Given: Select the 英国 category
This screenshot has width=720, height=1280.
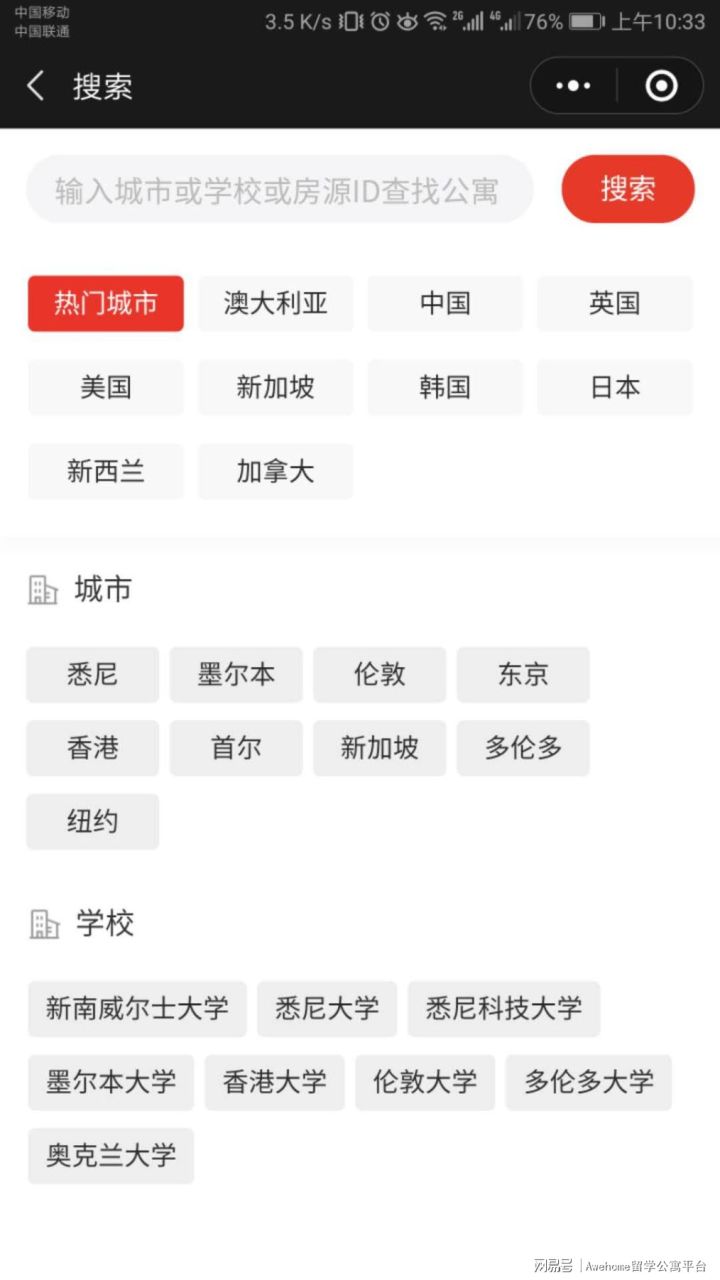Looking at the screenshot, I should [614, 303].
